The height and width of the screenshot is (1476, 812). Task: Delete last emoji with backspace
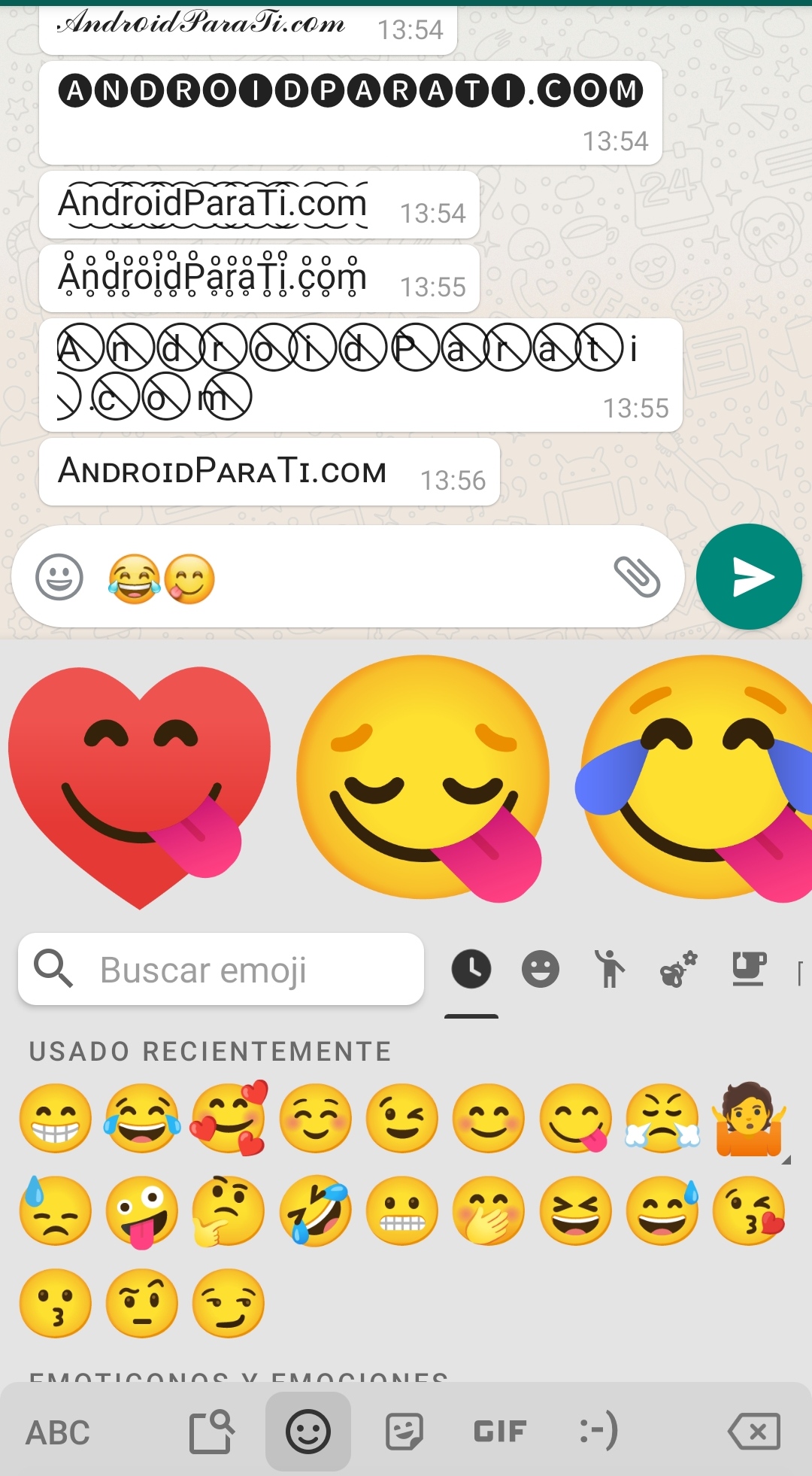click(x=754, y=1432)
